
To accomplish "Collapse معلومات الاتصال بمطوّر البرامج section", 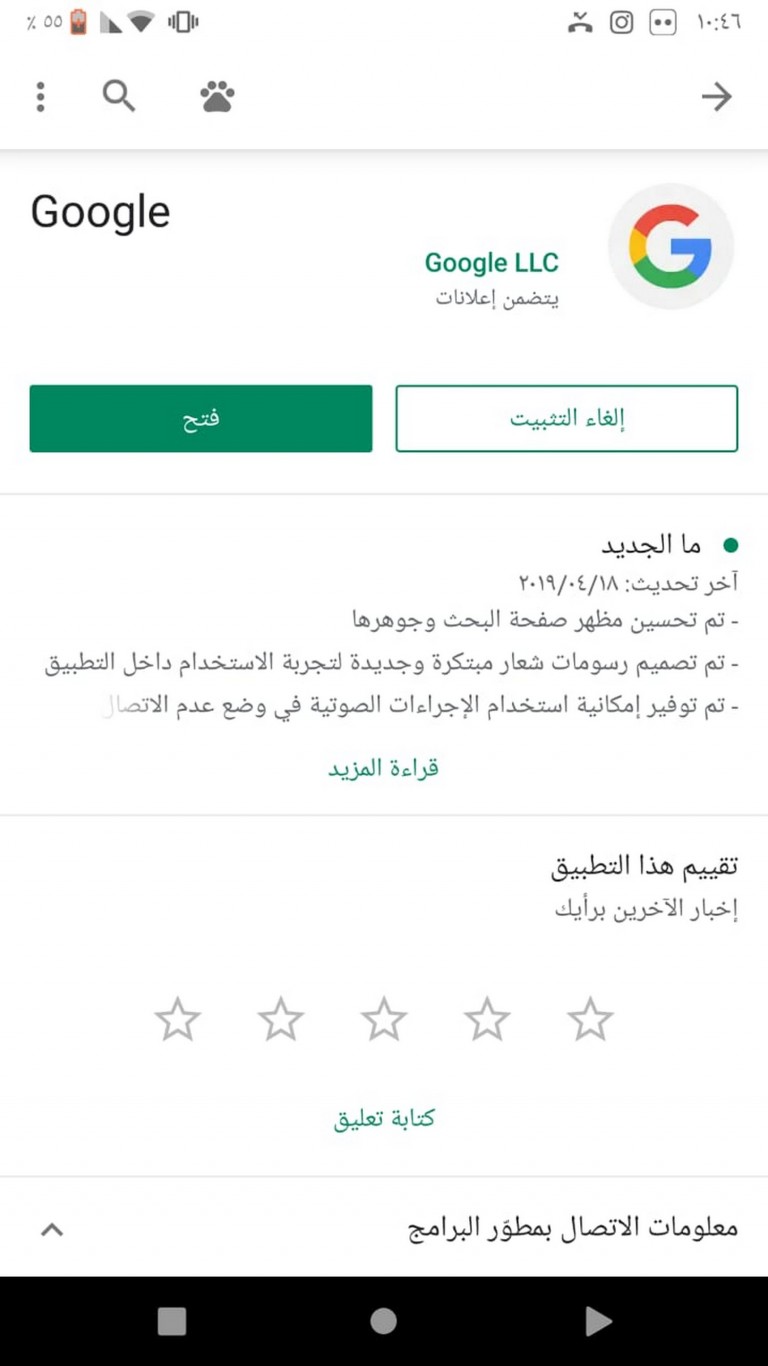I will point(52,1229).
